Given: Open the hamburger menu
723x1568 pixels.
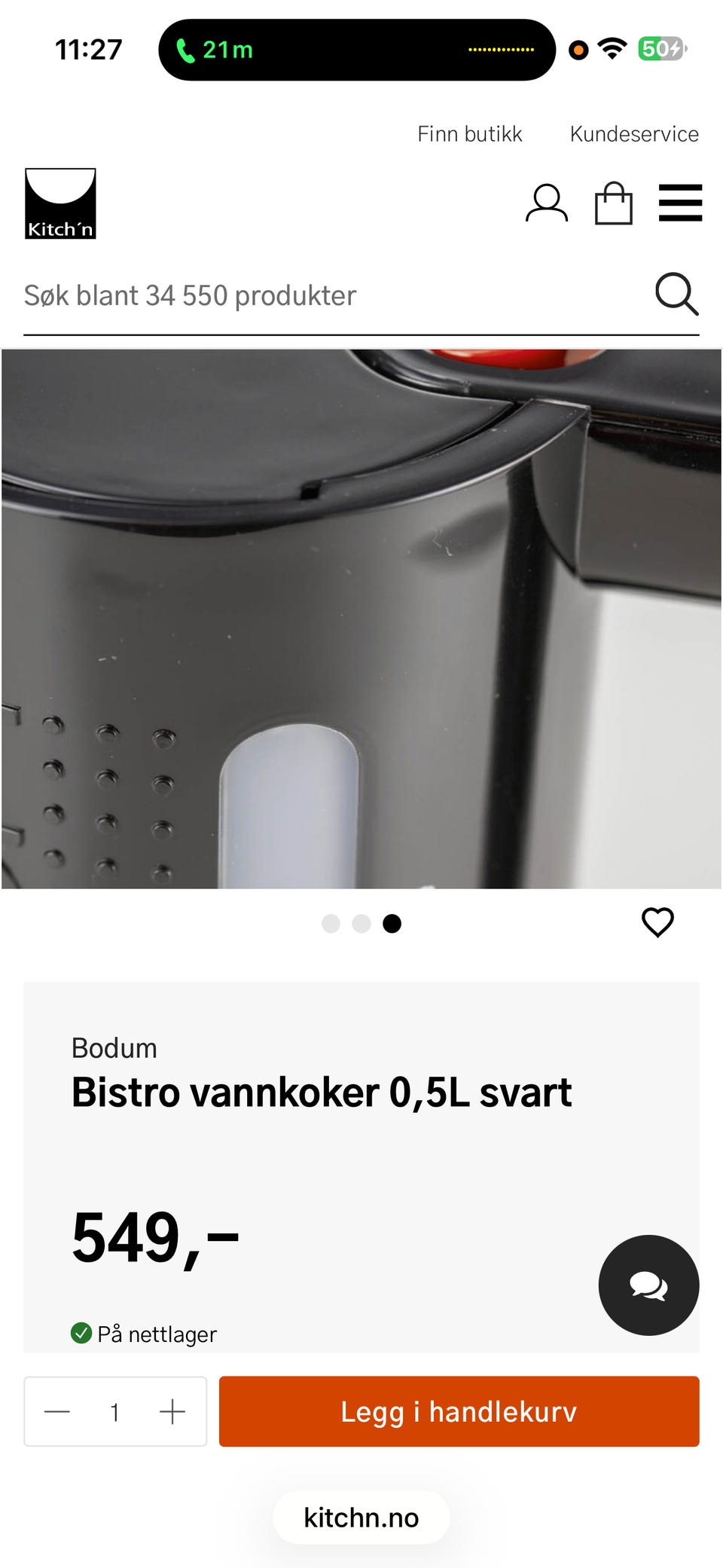Looking at the screenshot, I should point(680,203).
